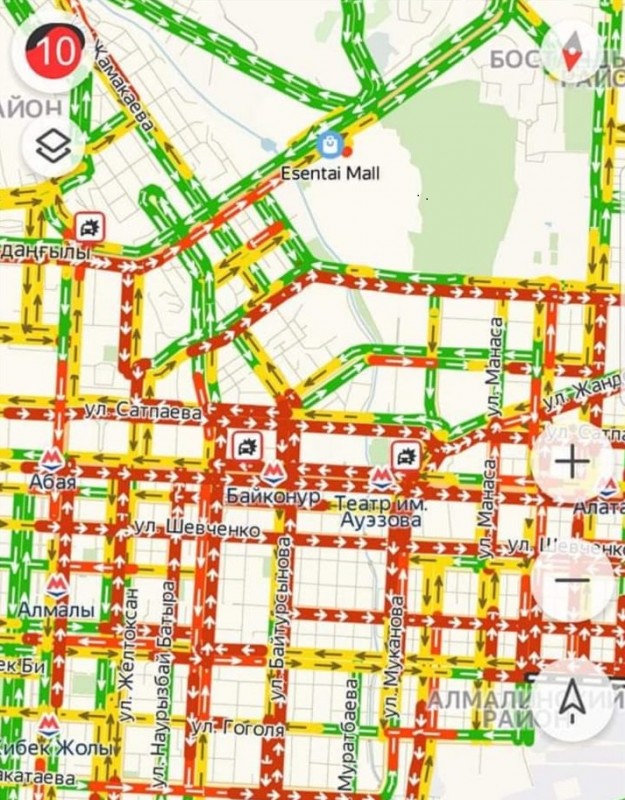
Task: Zoom in with the plus button
Action: point(571,462)
